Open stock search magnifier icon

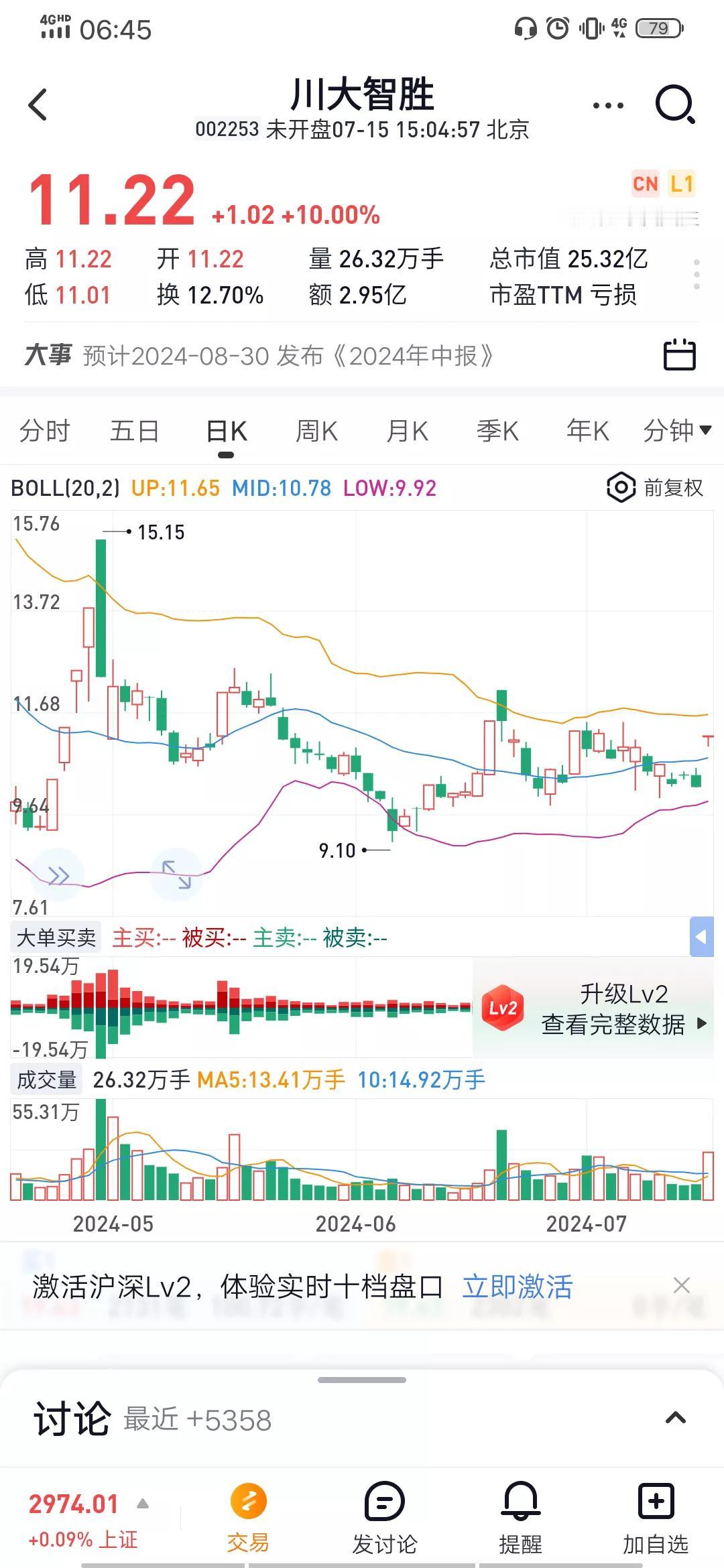pyautogui.click(x=674, y=105)
